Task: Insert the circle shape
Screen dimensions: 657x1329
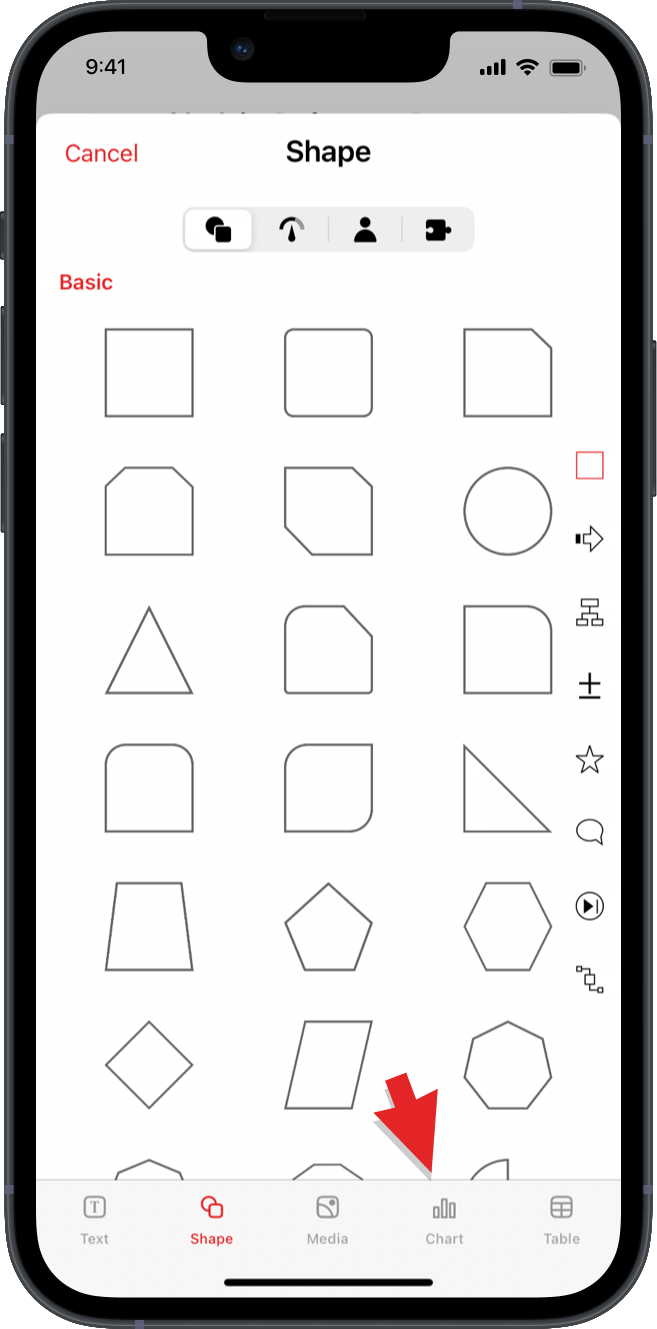Action: tap(507, 511)
